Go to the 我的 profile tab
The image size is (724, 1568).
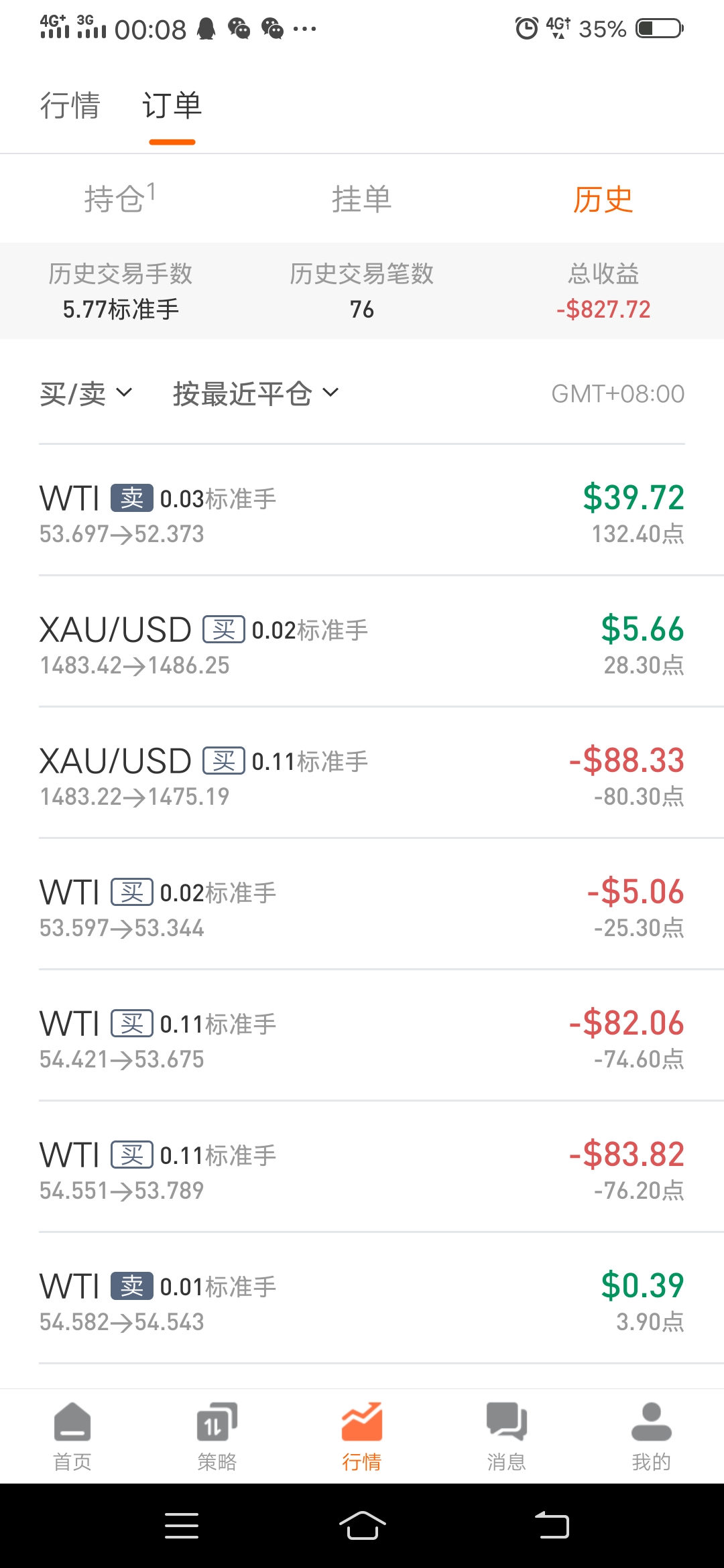652,1436
